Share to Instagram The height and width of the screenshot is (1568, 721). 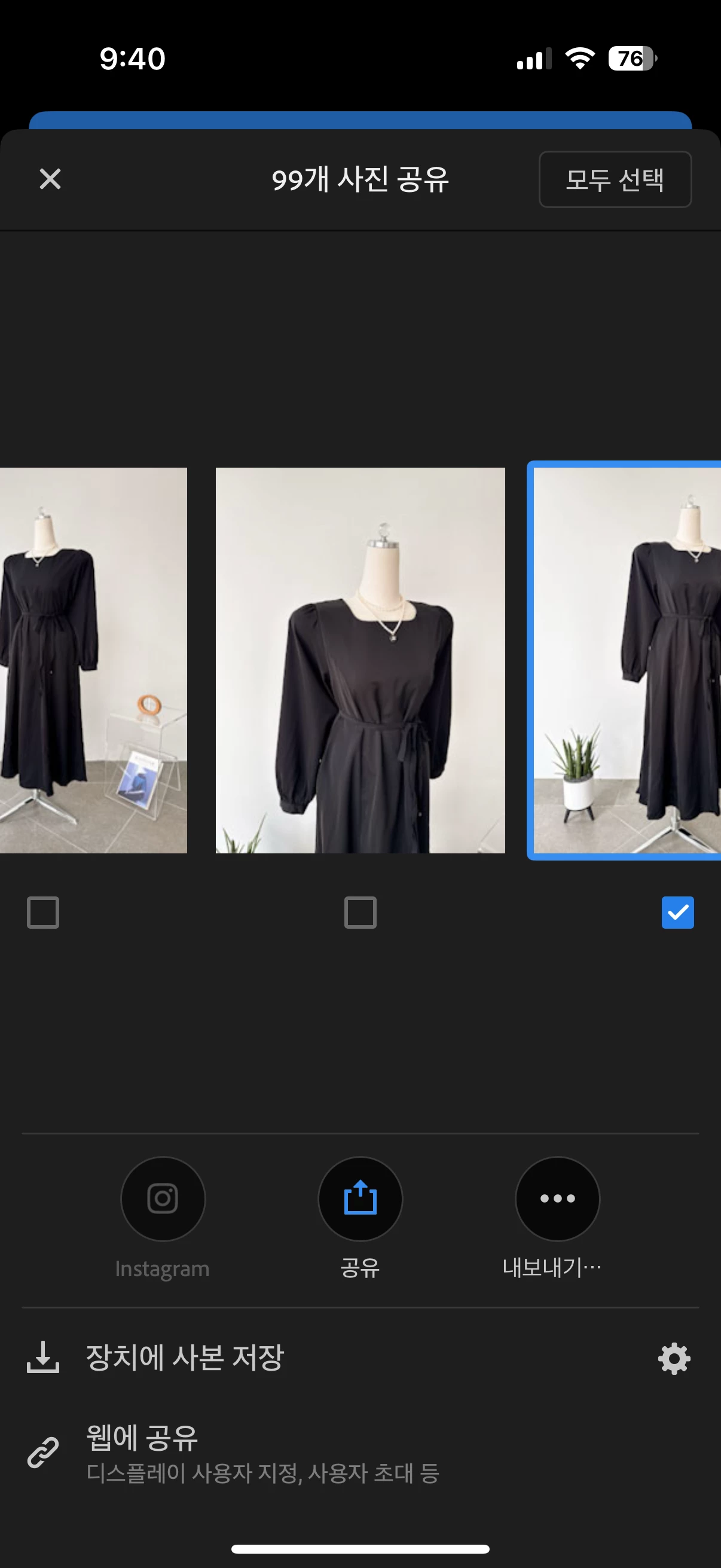(x=163, y=1198)
